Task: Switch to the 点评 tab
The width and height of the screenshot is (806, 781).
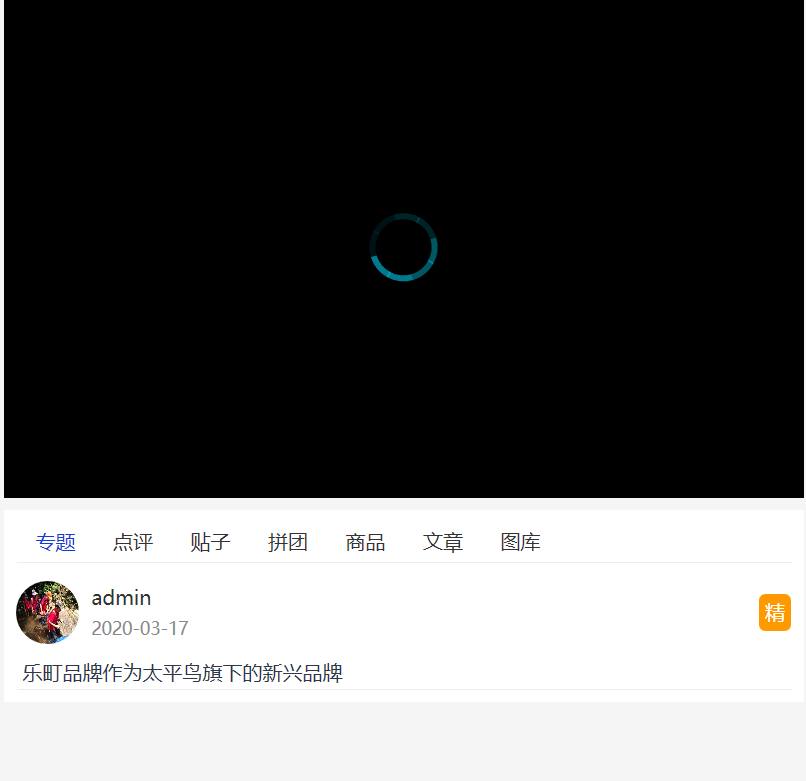Action: pos(133,543)
